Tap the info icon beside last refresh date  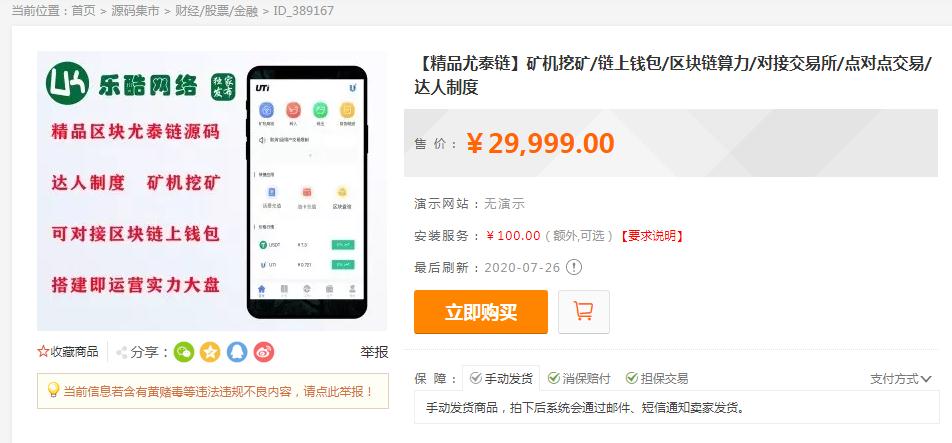574,267
